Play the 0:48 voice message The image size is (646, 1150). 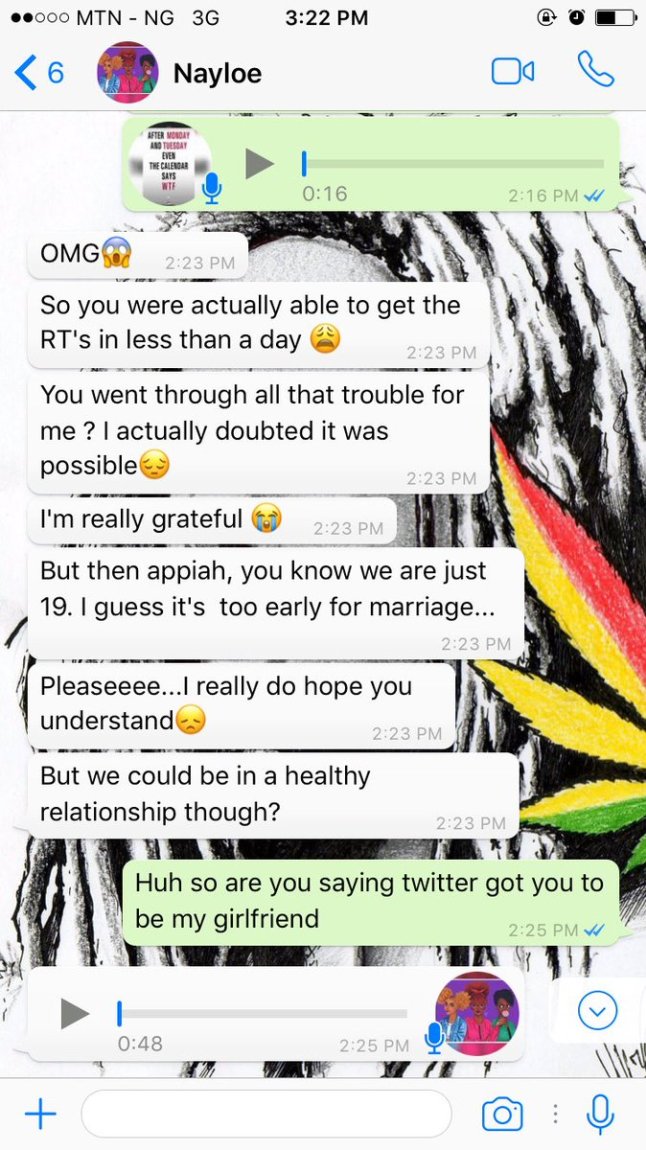click(x=75, y=1013)
